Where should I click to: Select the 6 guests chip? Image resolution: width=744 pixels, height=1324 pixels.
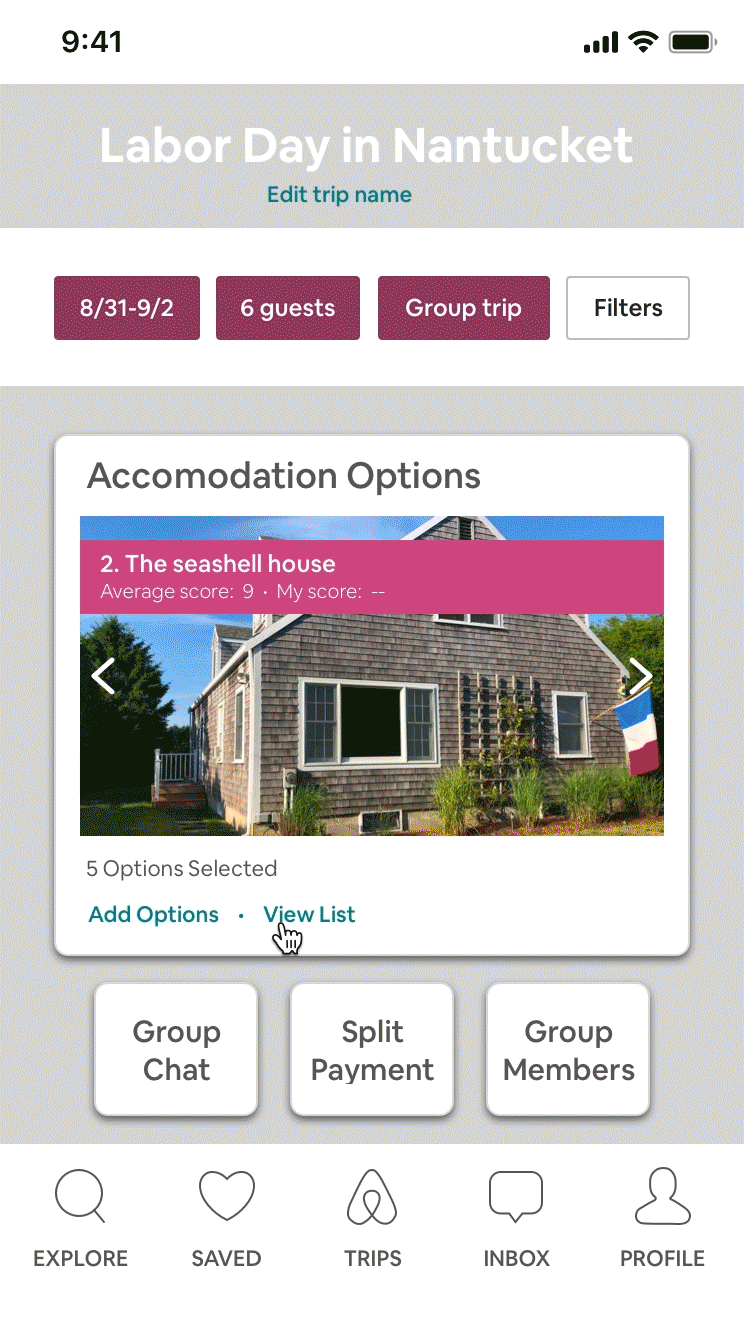pos(287,308)
